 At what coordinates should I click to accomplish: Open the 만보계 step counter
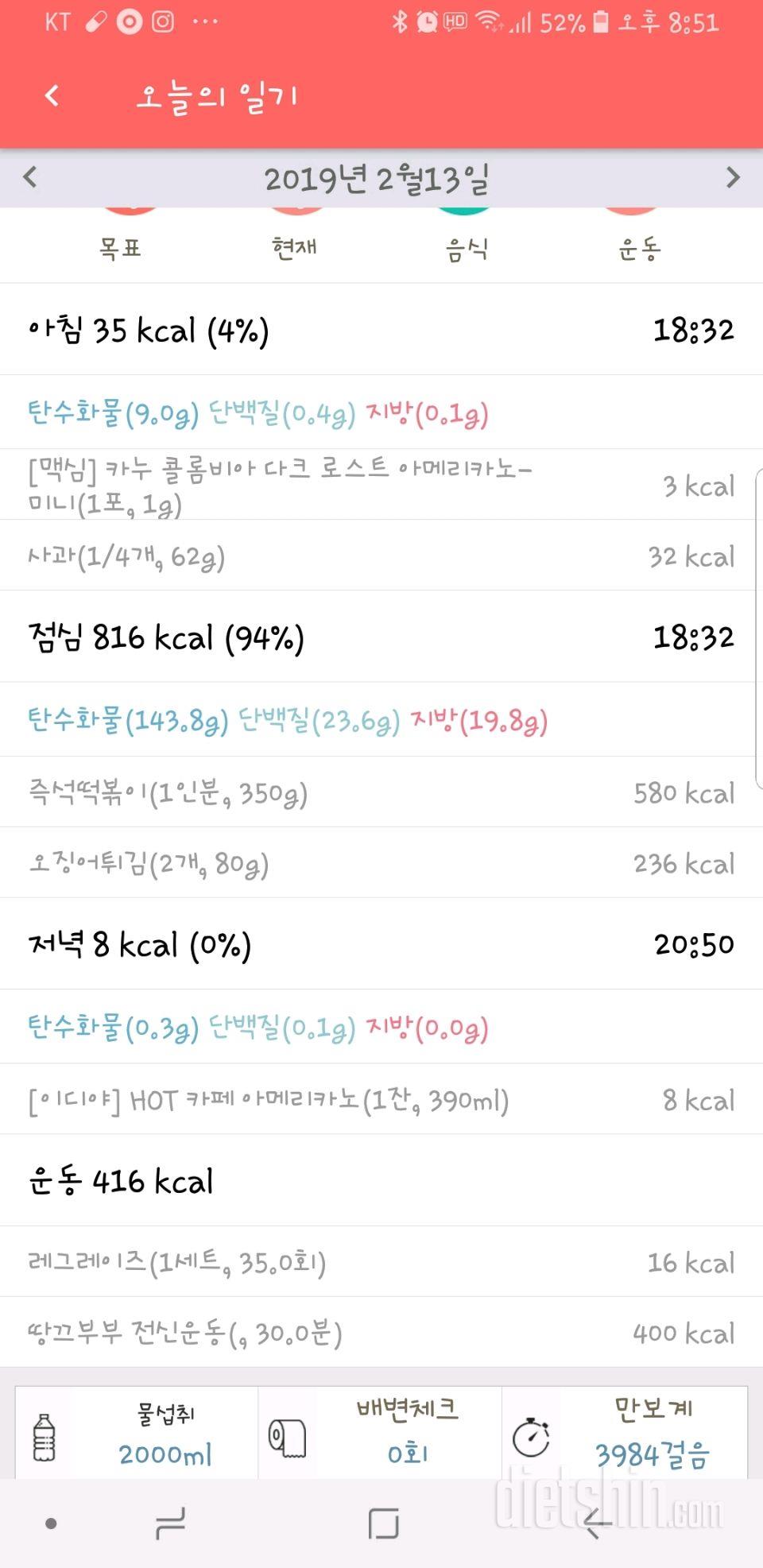pyautogui.click(x=625, y=1435)
